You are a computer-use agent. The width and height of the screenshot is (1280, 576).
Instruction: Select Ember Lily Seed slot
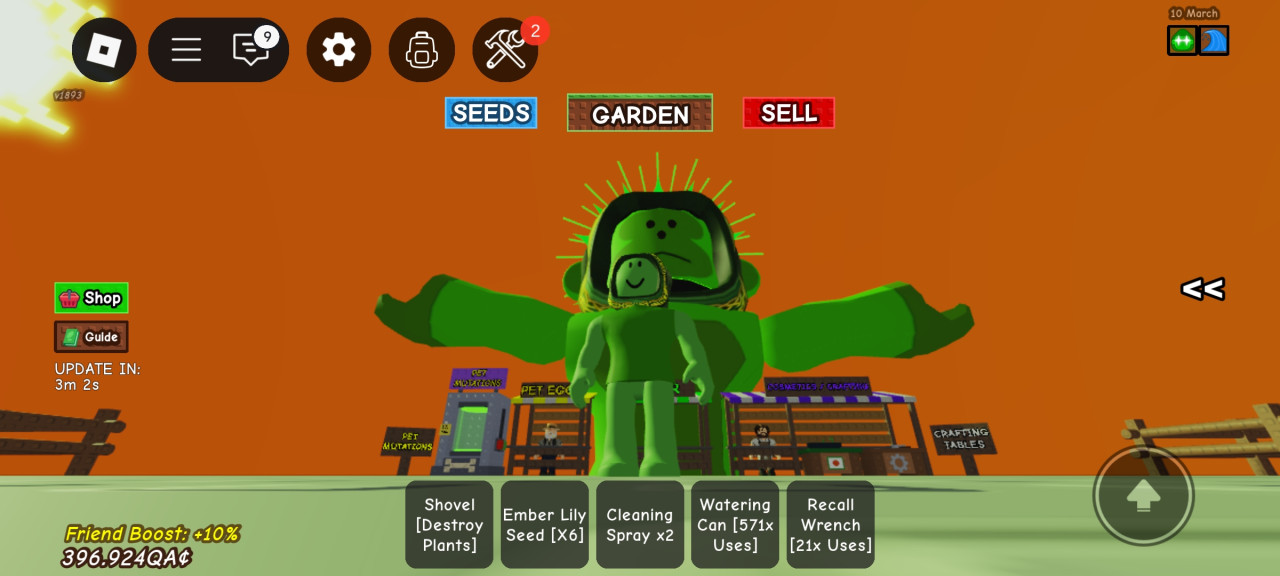pyautogui.click(x=545, y=525)
